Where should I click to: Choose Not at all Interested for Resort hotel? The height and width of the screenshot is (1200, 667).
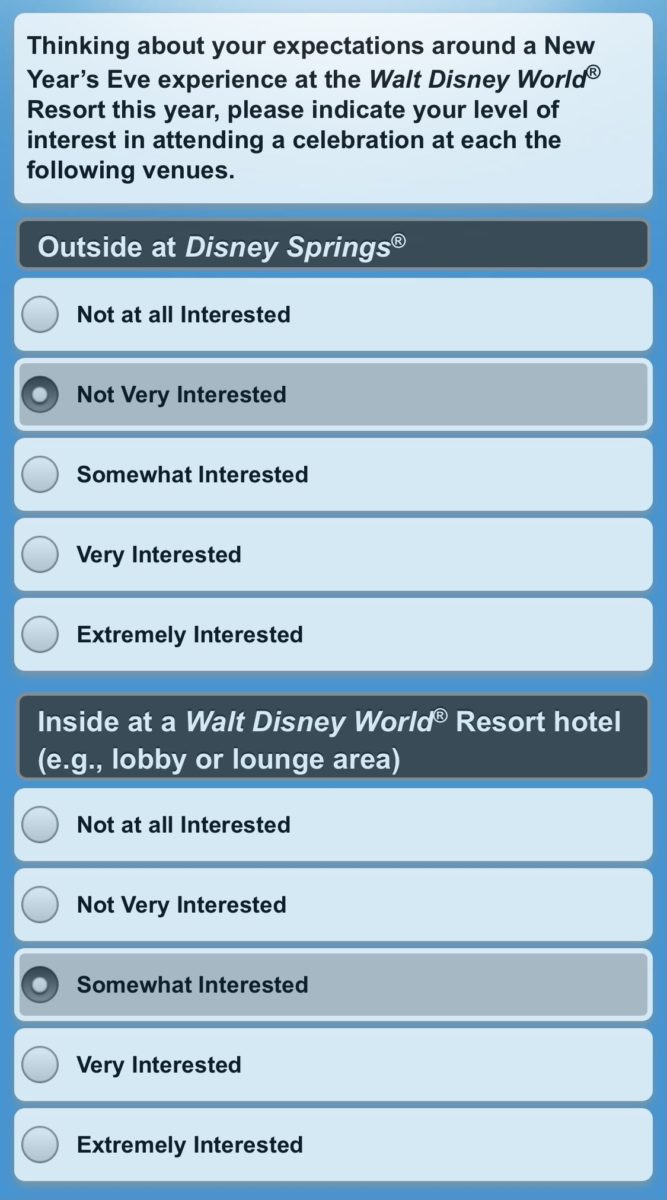coord(41,824)
